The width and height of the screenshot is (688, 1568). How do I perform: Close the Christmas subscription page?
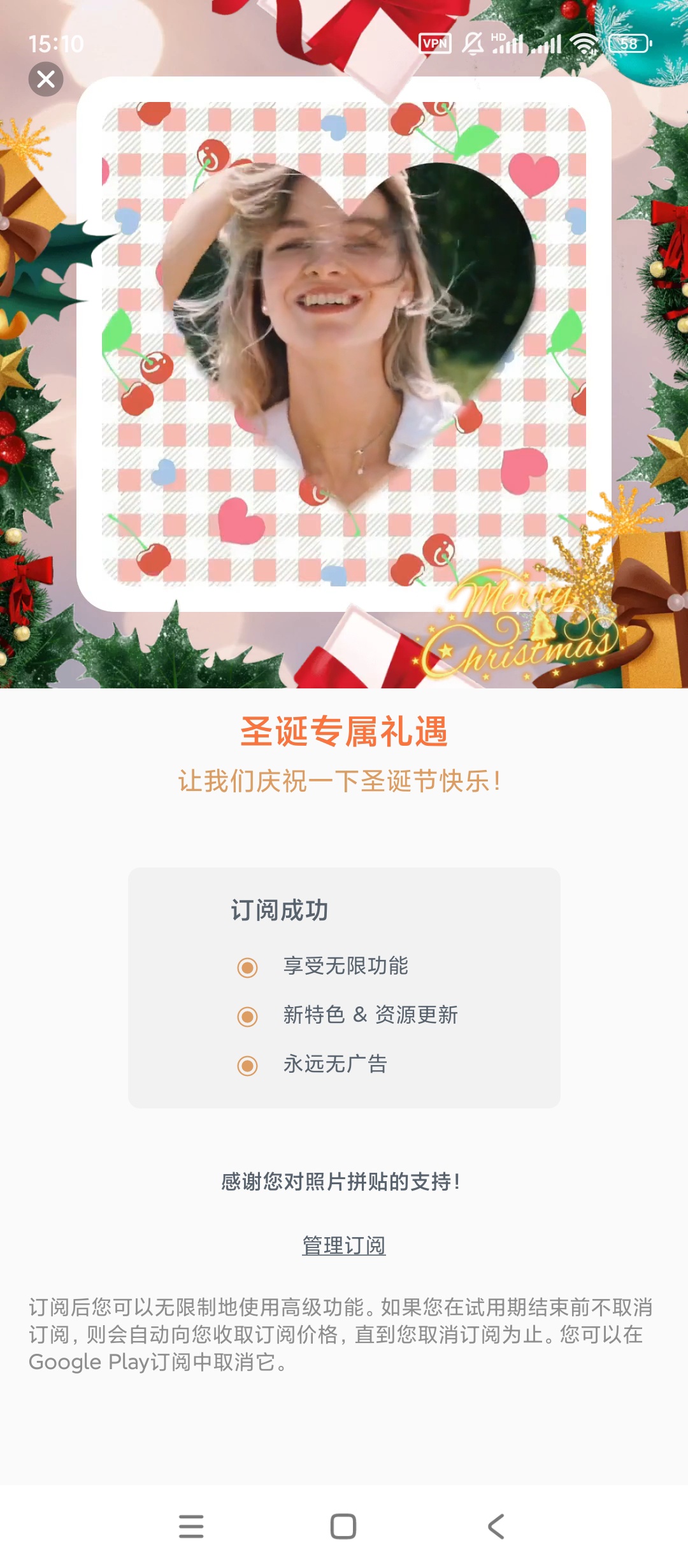point(46,79)
